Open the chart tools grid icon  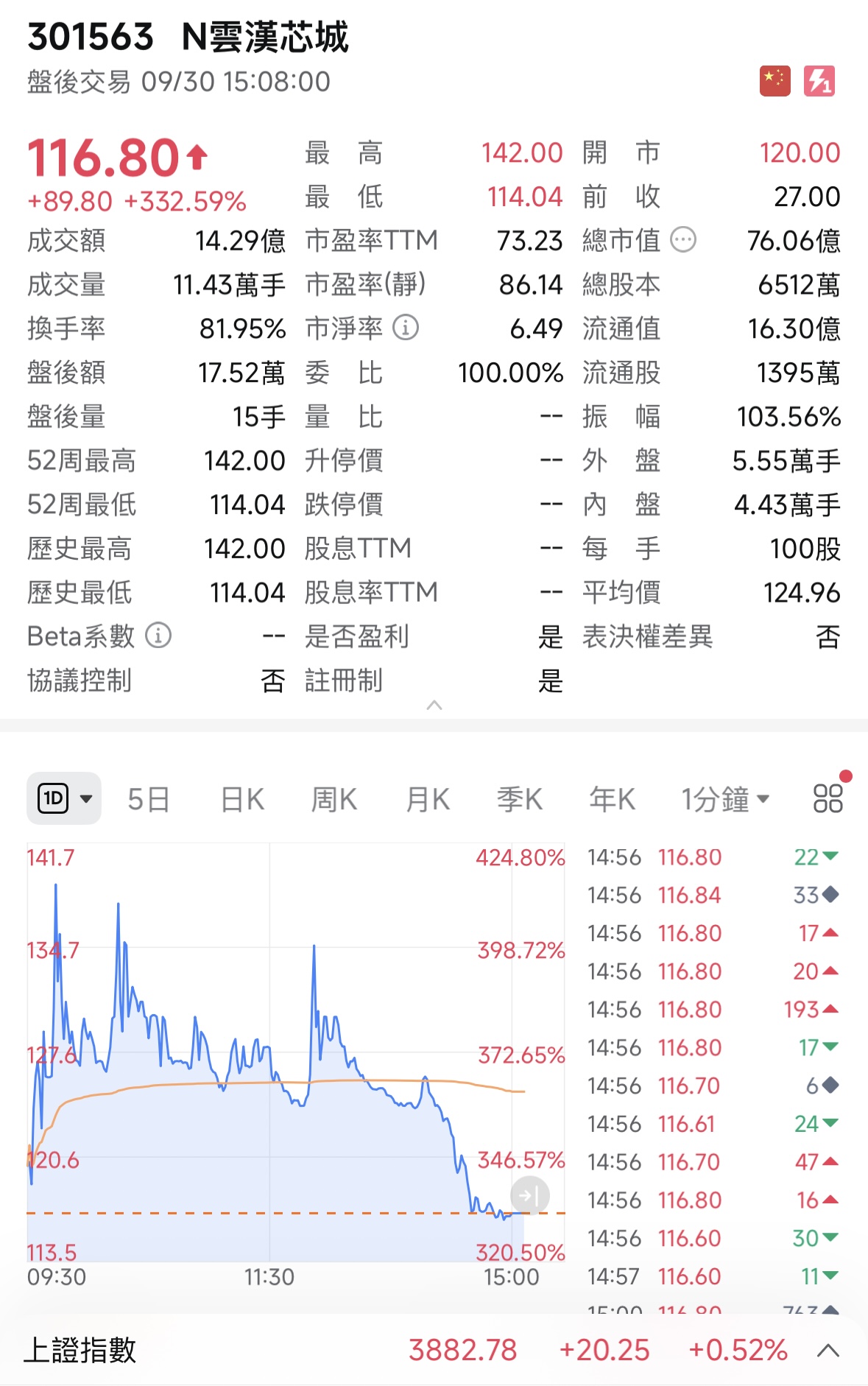[x=828, y=798]
